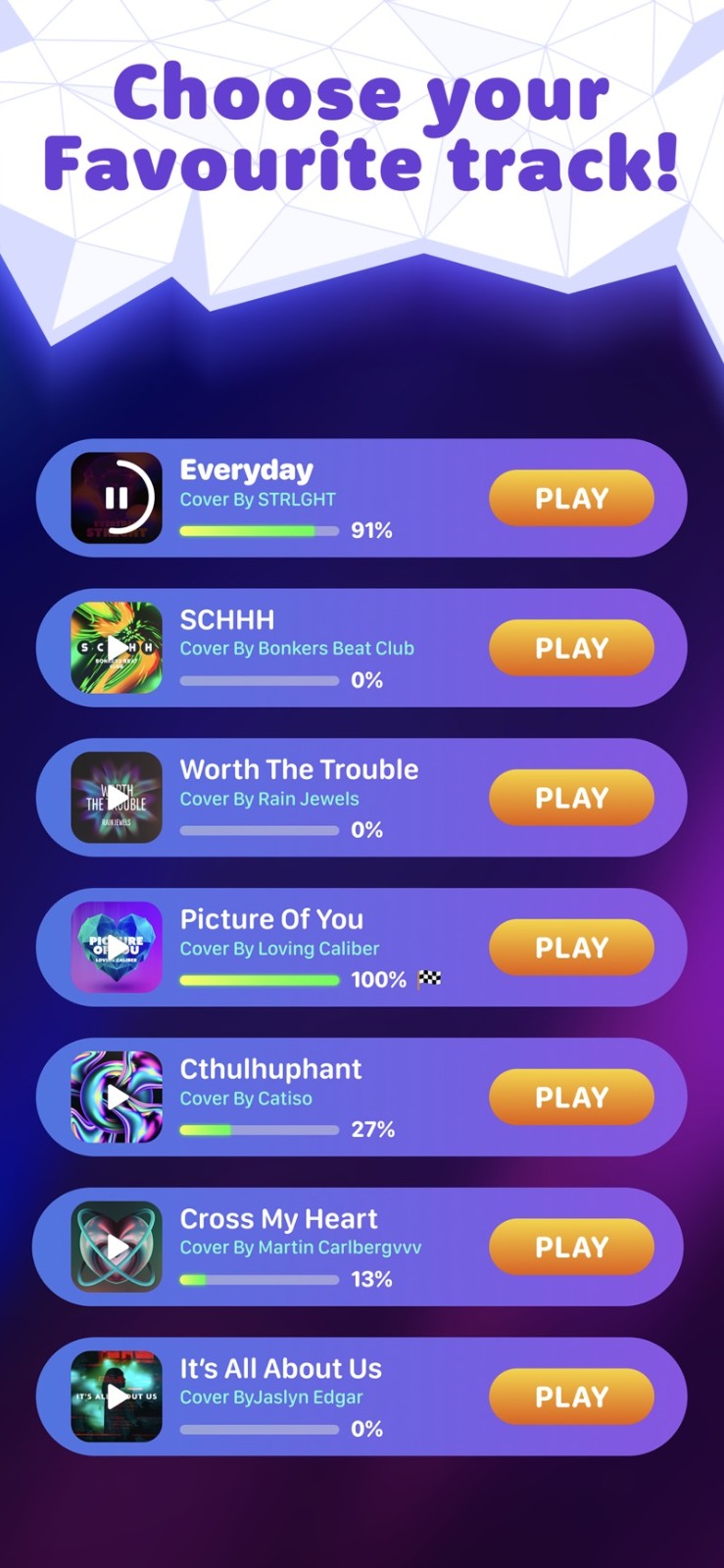Preview the Cross My Heart track
724x1568 pixels.
(x=117, y=1247)
